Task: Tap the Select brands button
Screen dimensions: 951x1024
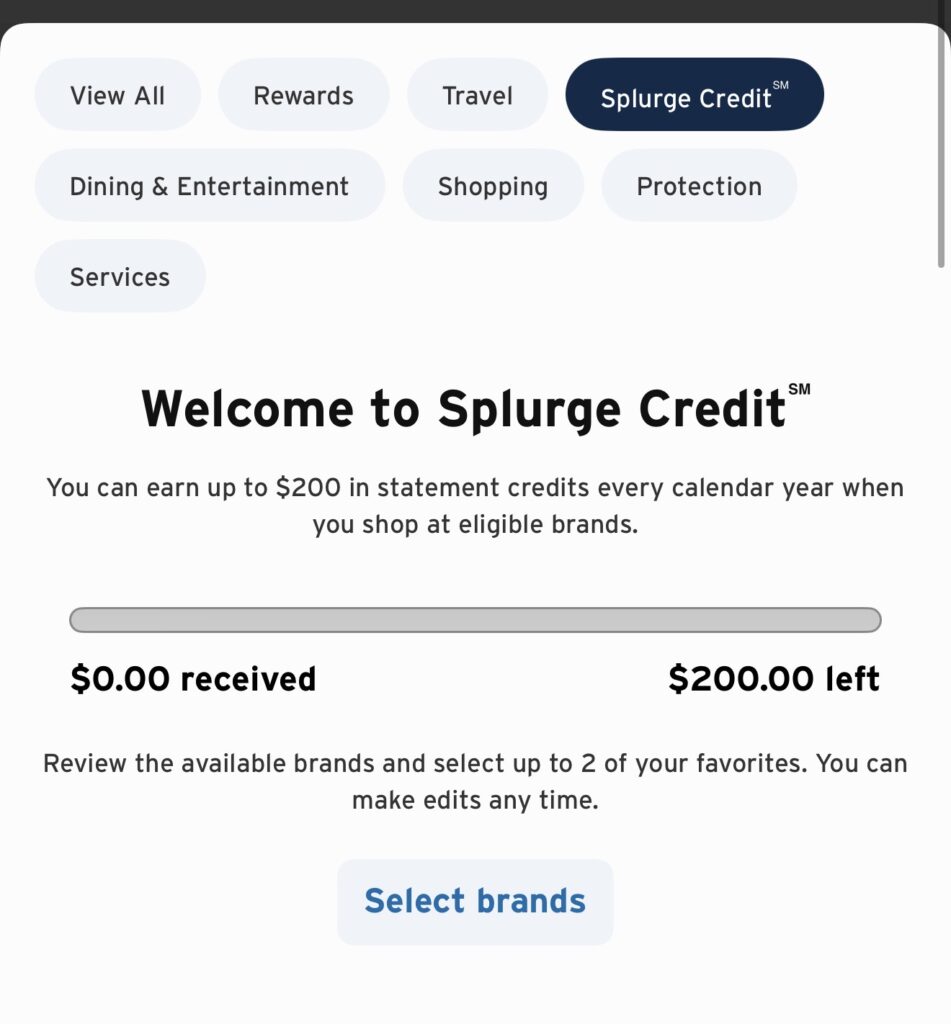Action: [x=474, y=901]
